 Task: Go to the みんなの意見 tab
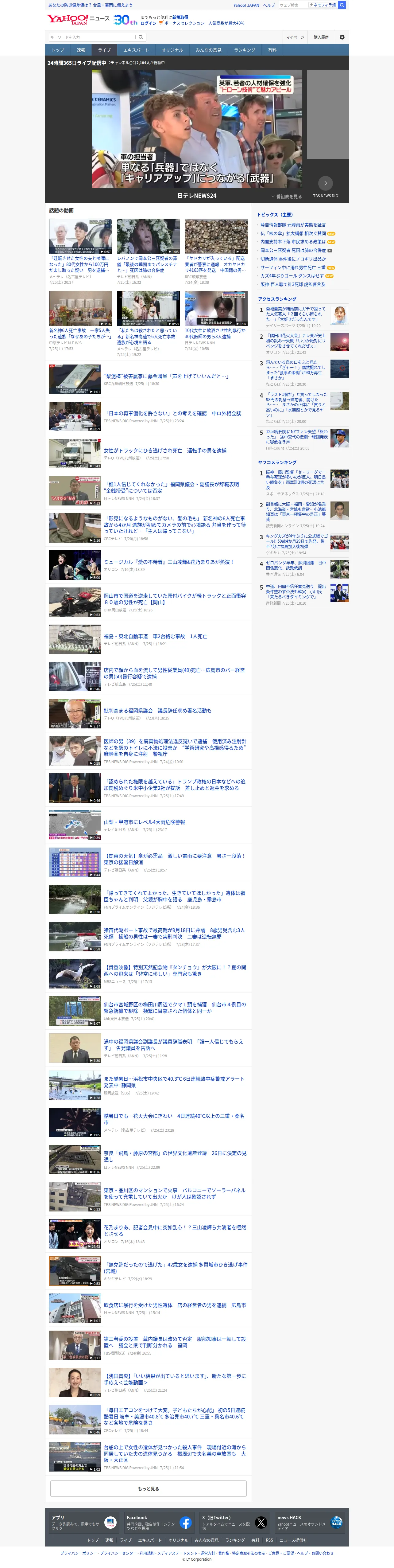pos(209,50)
